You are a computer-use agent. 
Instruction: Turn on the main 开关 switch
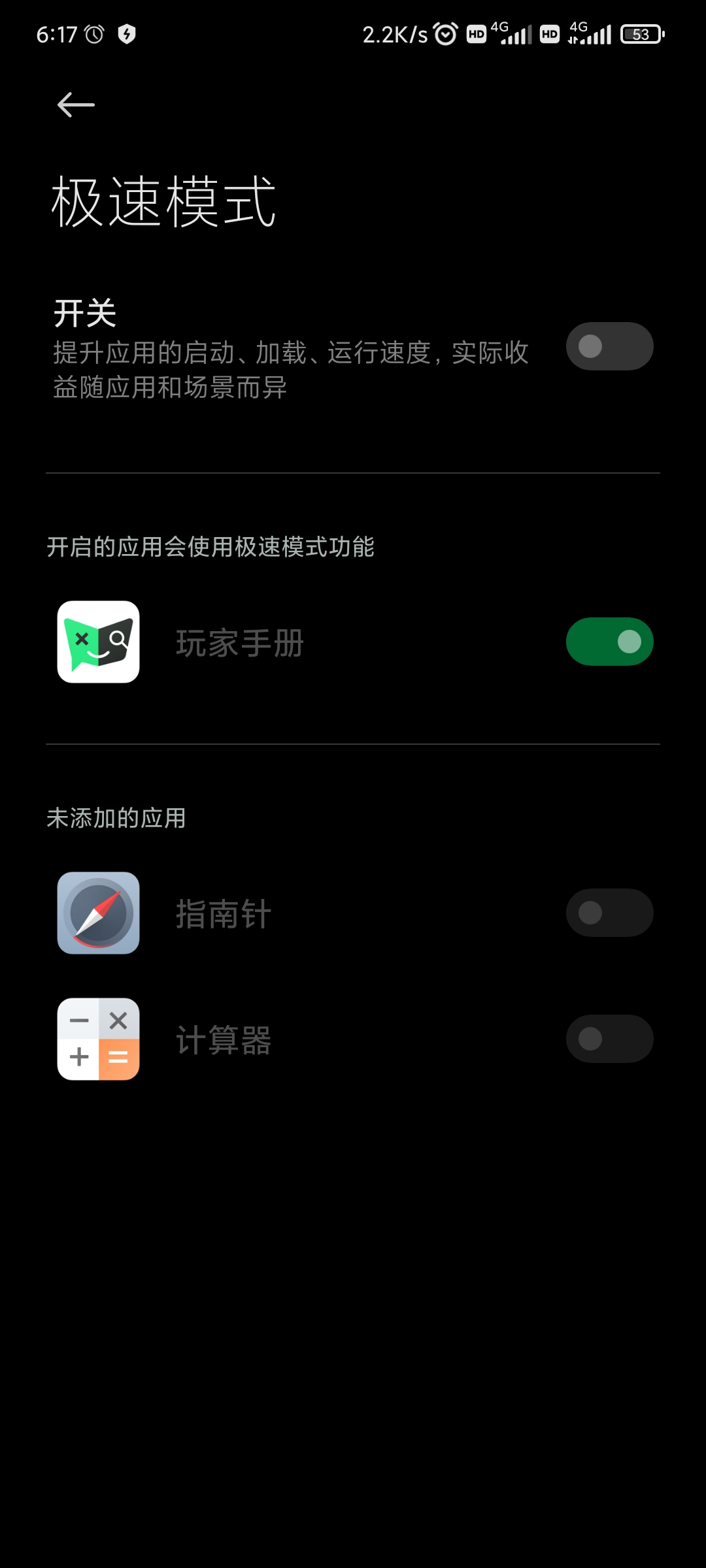pos(609,346)
